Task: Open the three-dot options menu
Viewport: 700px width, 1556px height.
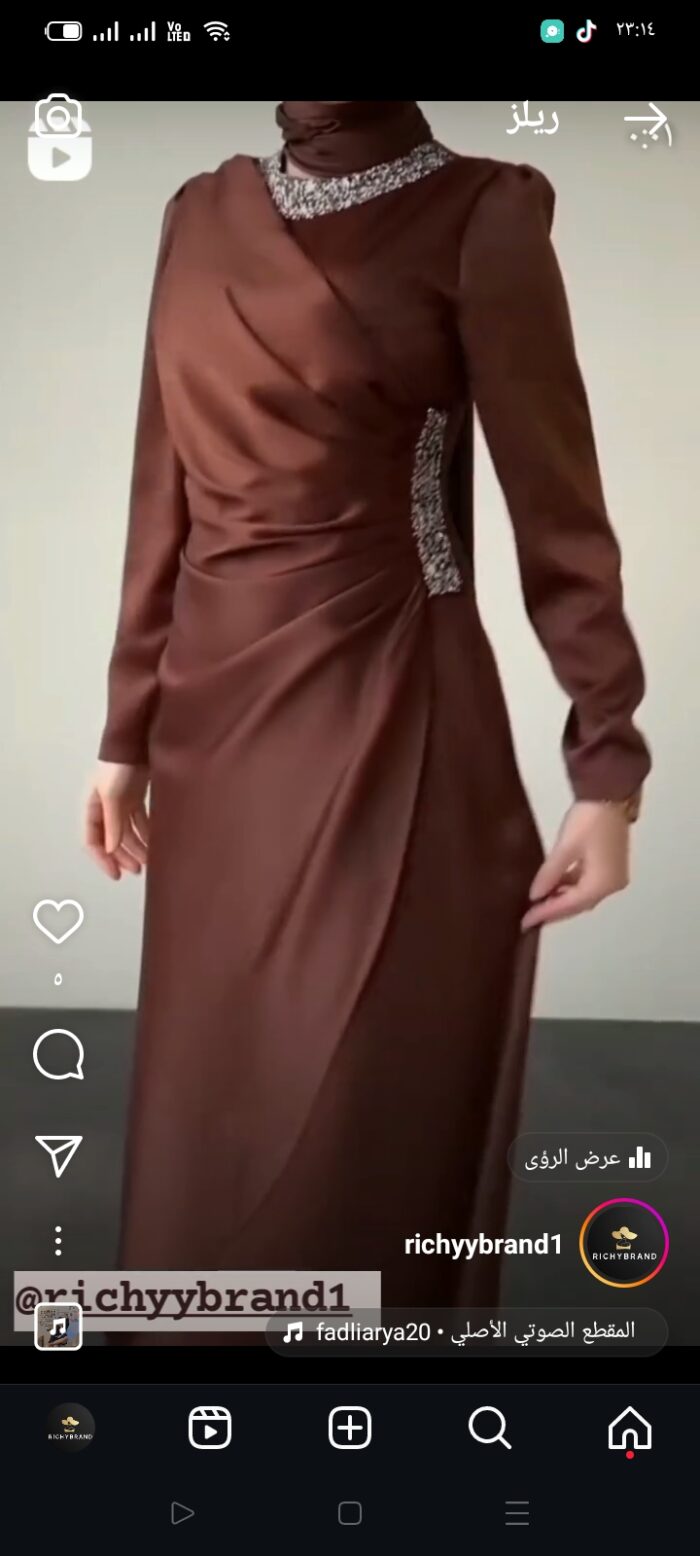Action: tap(58, 1241)
